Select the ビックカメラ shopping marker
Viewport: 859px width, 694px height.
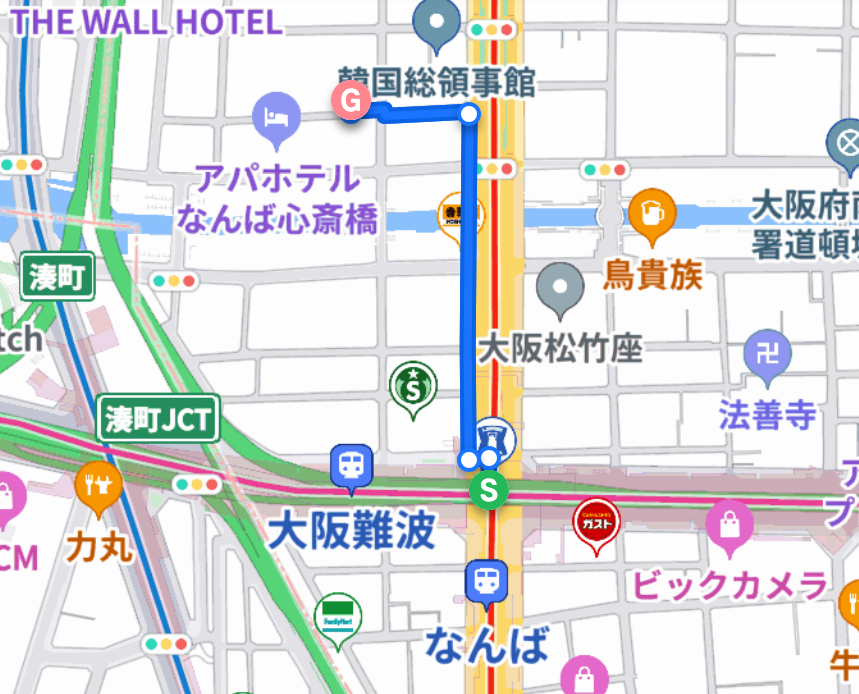[730, 525]
